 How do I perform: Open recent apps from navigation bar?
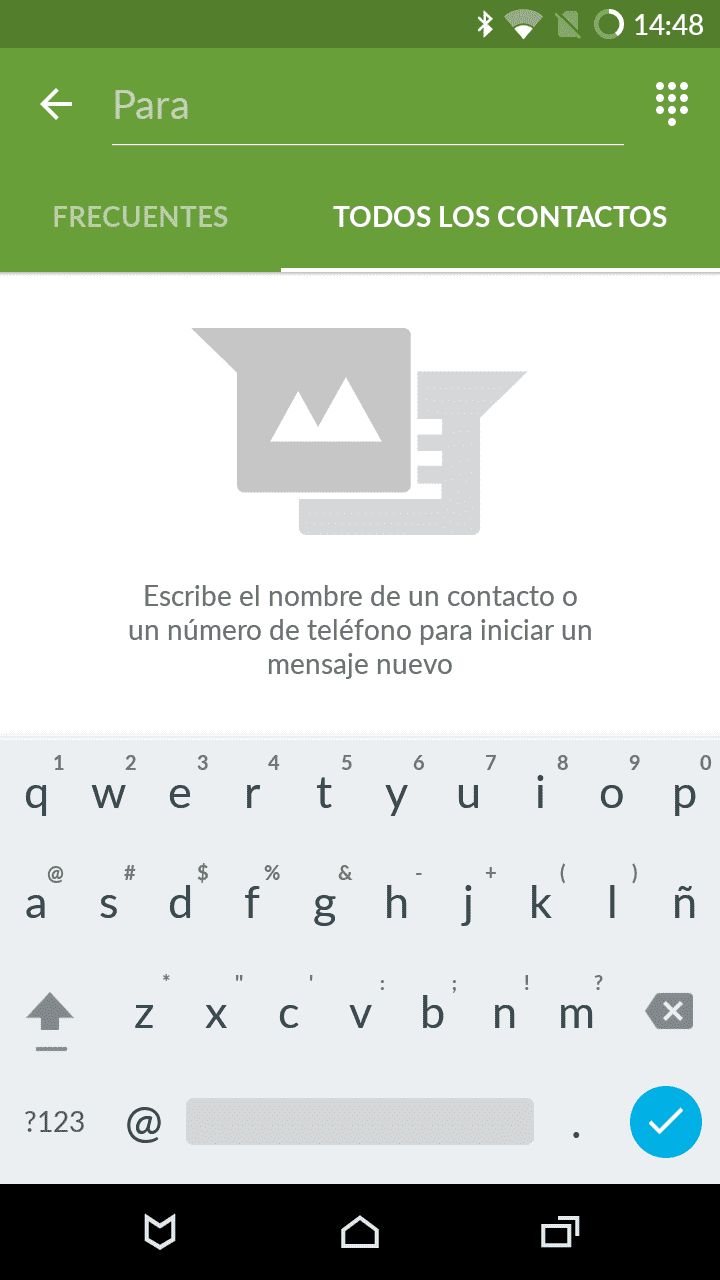click(560, 1232)
